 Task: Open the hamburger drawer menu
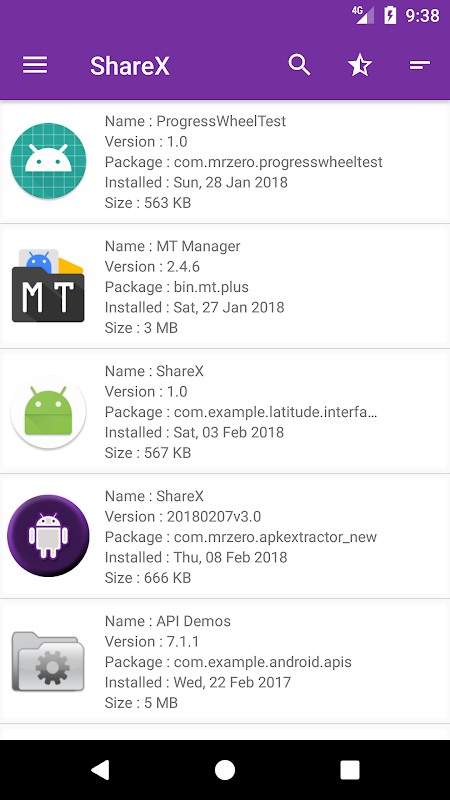coord(35,65)
